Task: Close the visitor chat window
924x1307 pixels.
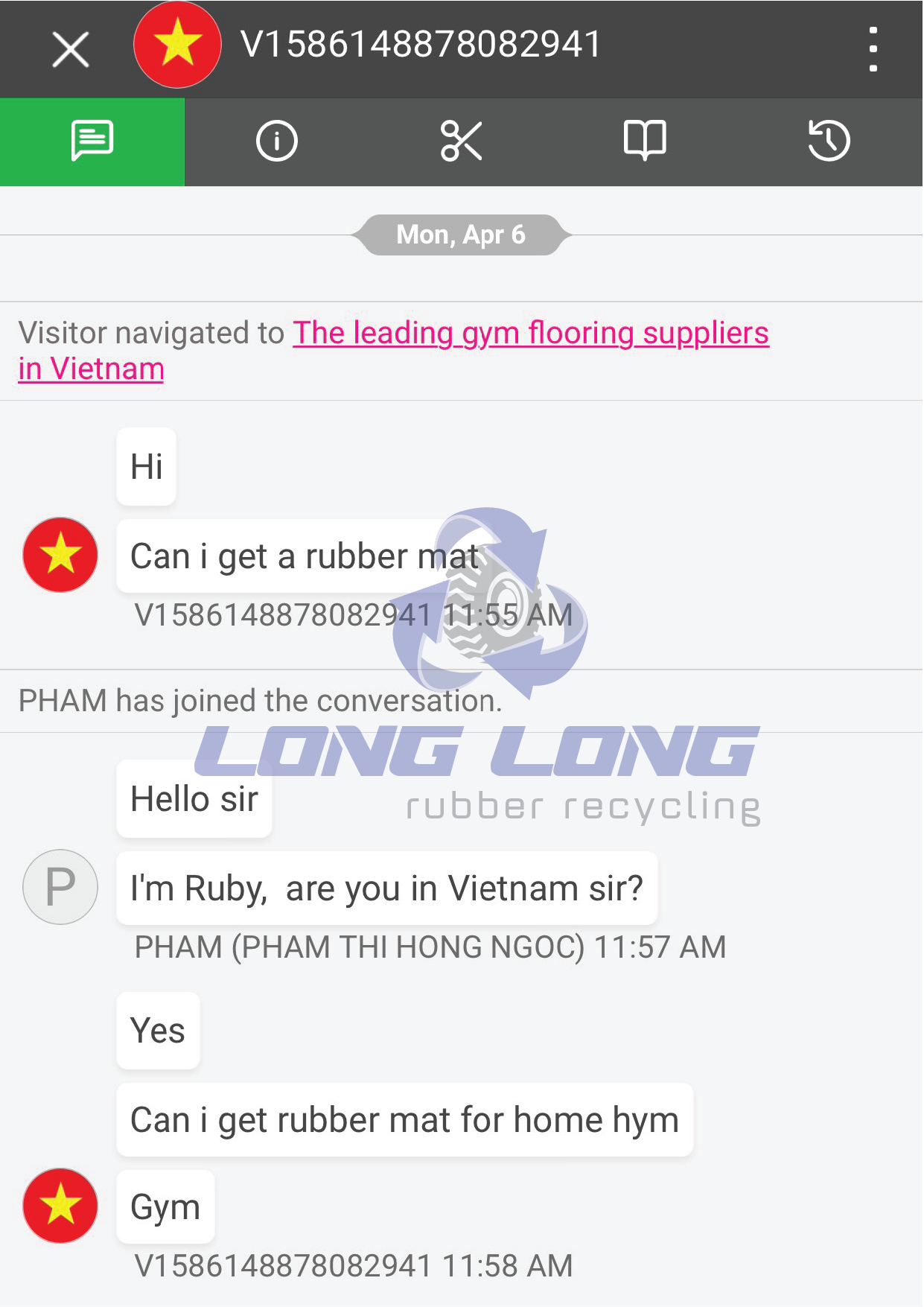Action: (71, 50)
